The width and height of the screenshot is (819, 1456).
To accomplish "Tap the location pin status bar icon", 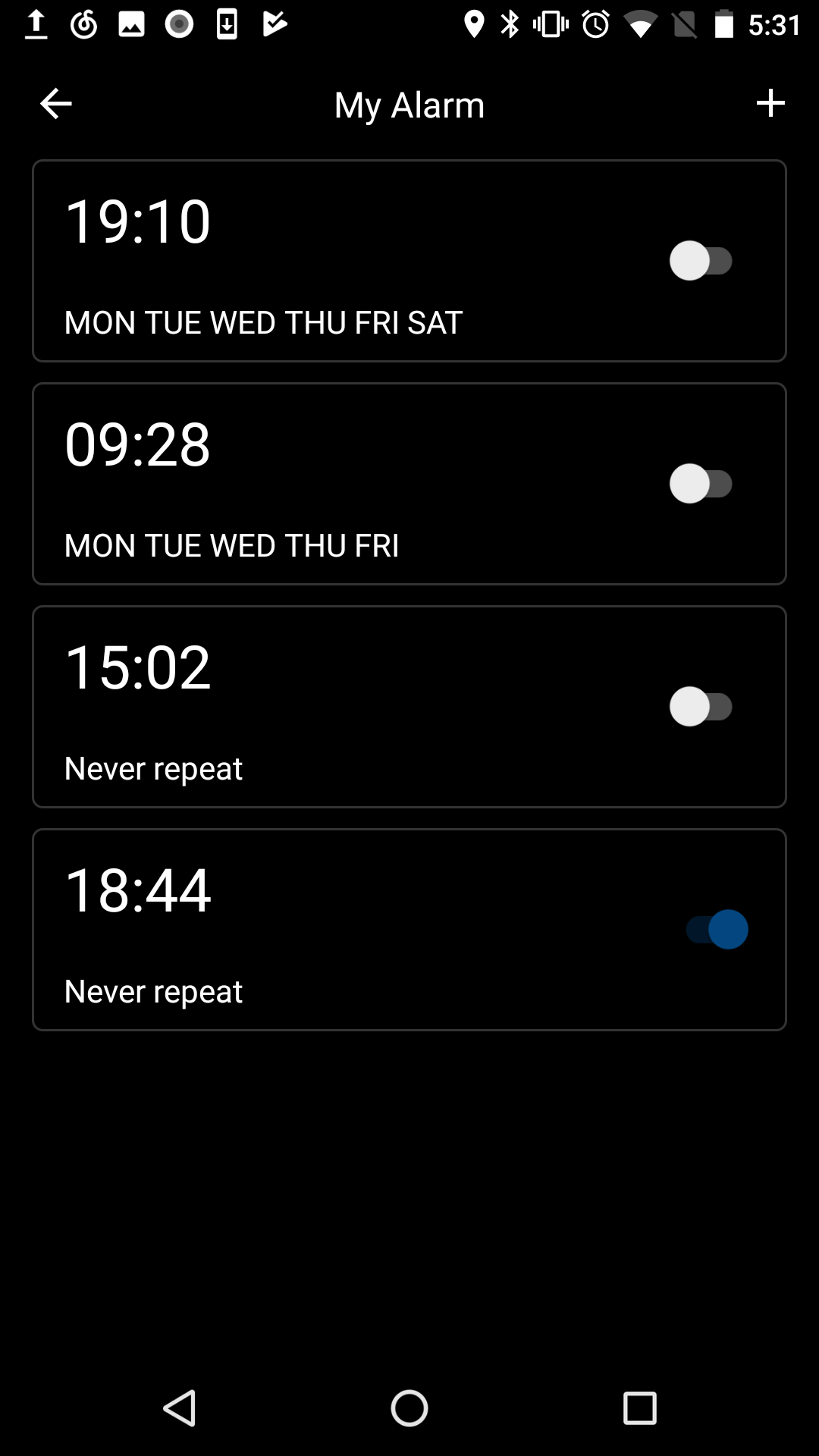I will [x=474, y=25].
